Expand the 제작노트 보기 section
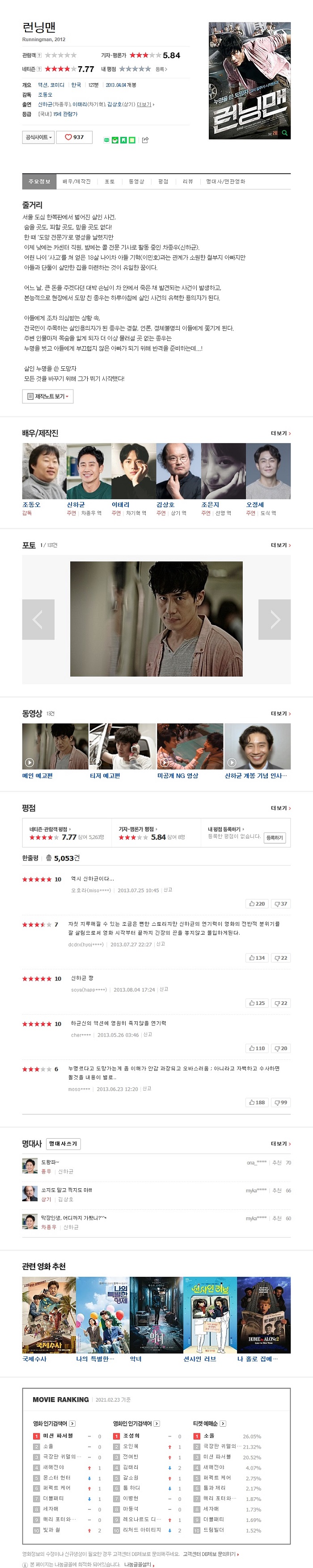 point(47,396)
